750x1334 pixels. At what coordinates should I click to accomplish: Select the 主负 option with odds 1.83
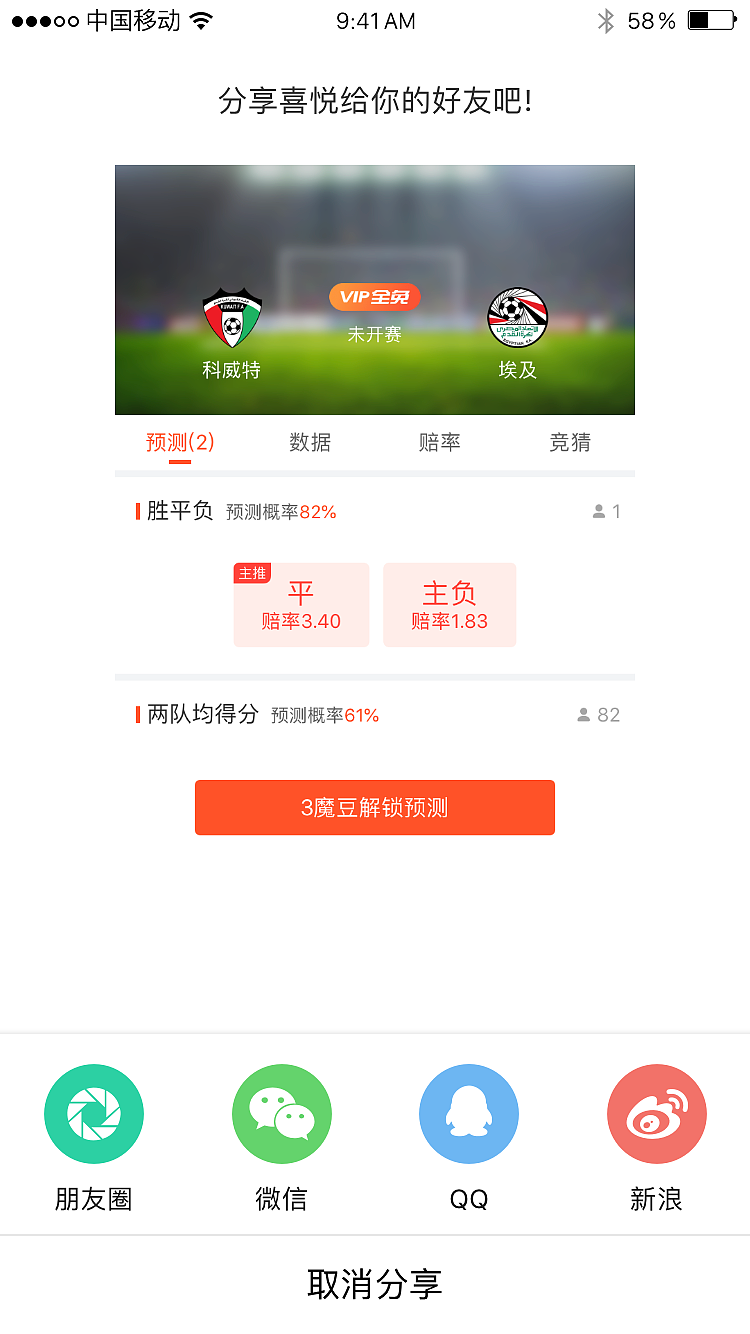pos(449,604)
